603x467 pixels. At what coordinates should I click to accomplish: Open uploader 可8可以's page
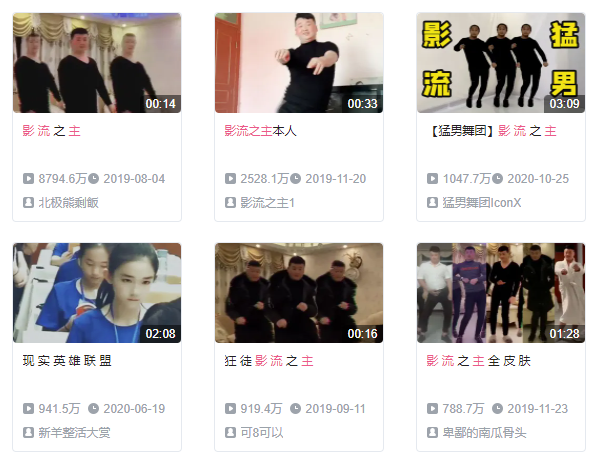coord(262,432)
